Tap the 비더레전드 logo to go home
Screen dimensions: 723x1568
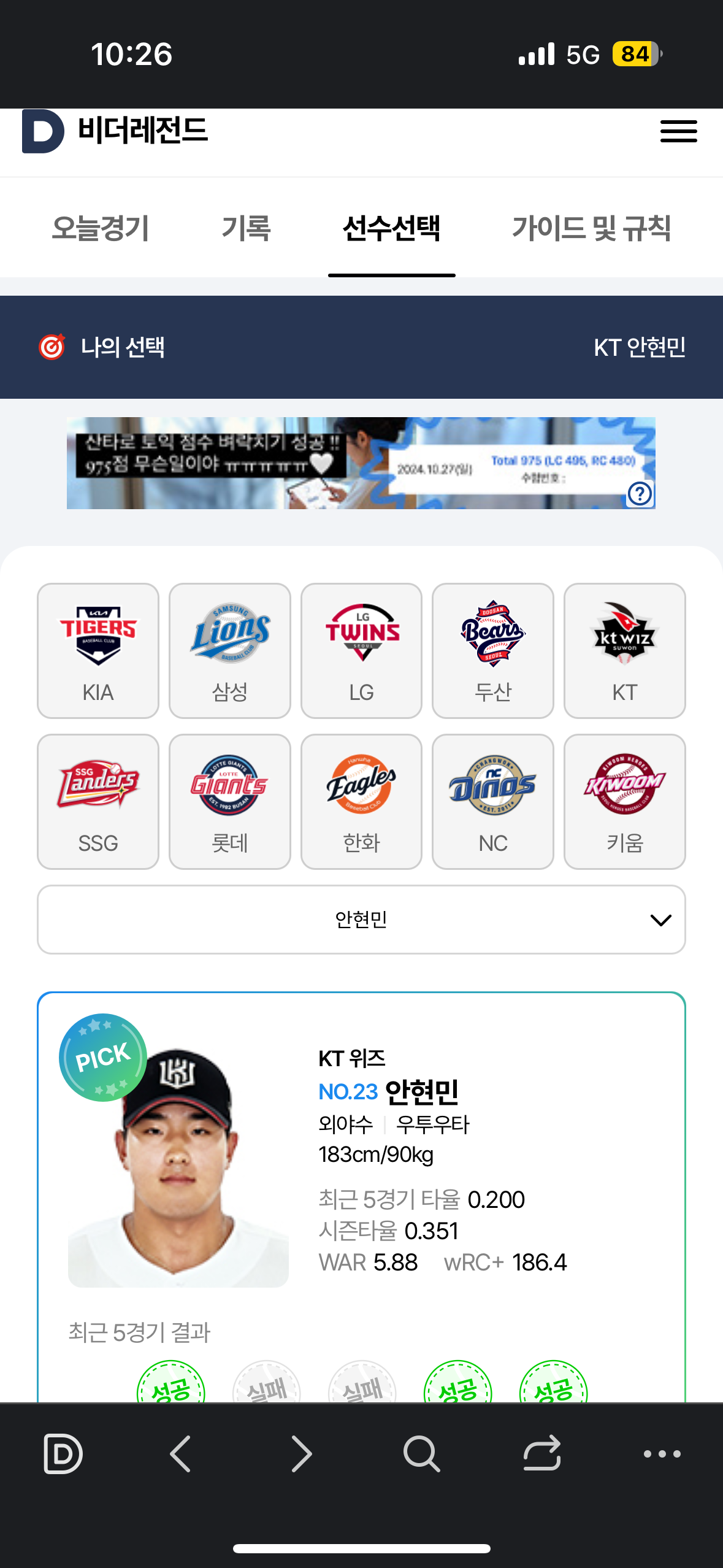click(115, 131)
